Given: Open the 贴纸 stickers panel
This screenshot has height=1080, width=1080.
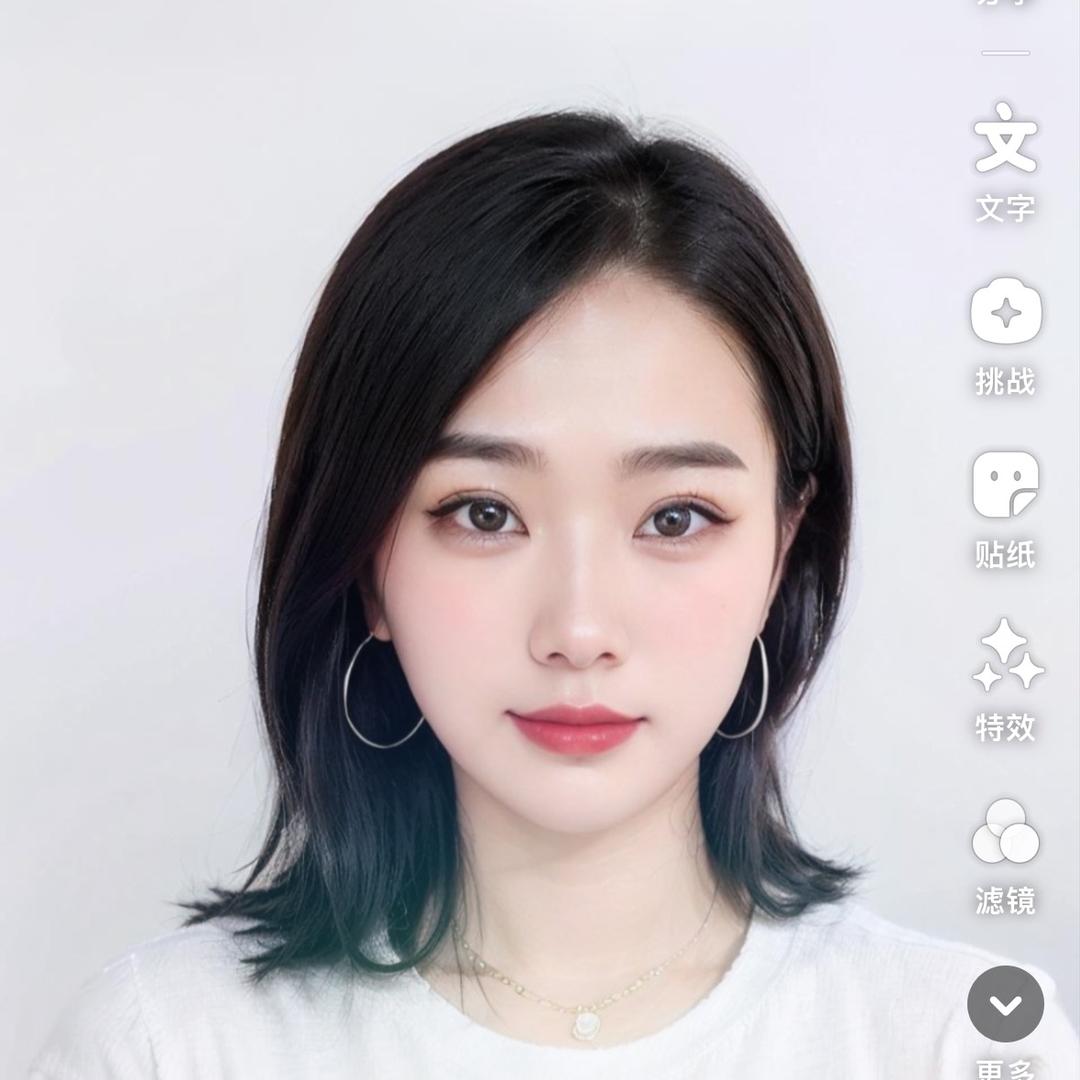Looking at the screenshot, I should [x=1005, y=486].
